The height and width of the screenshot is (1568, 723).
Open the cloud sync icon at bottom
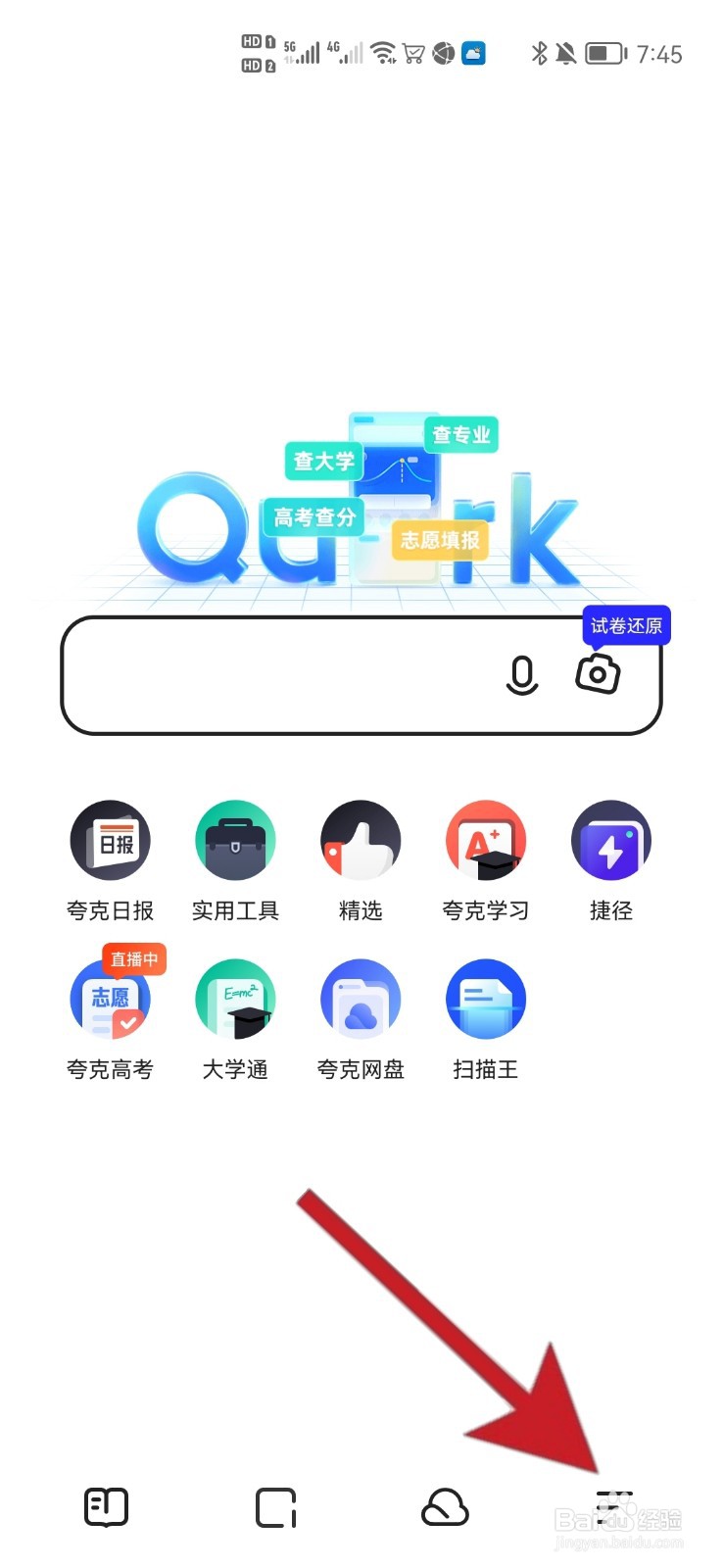446,1506
